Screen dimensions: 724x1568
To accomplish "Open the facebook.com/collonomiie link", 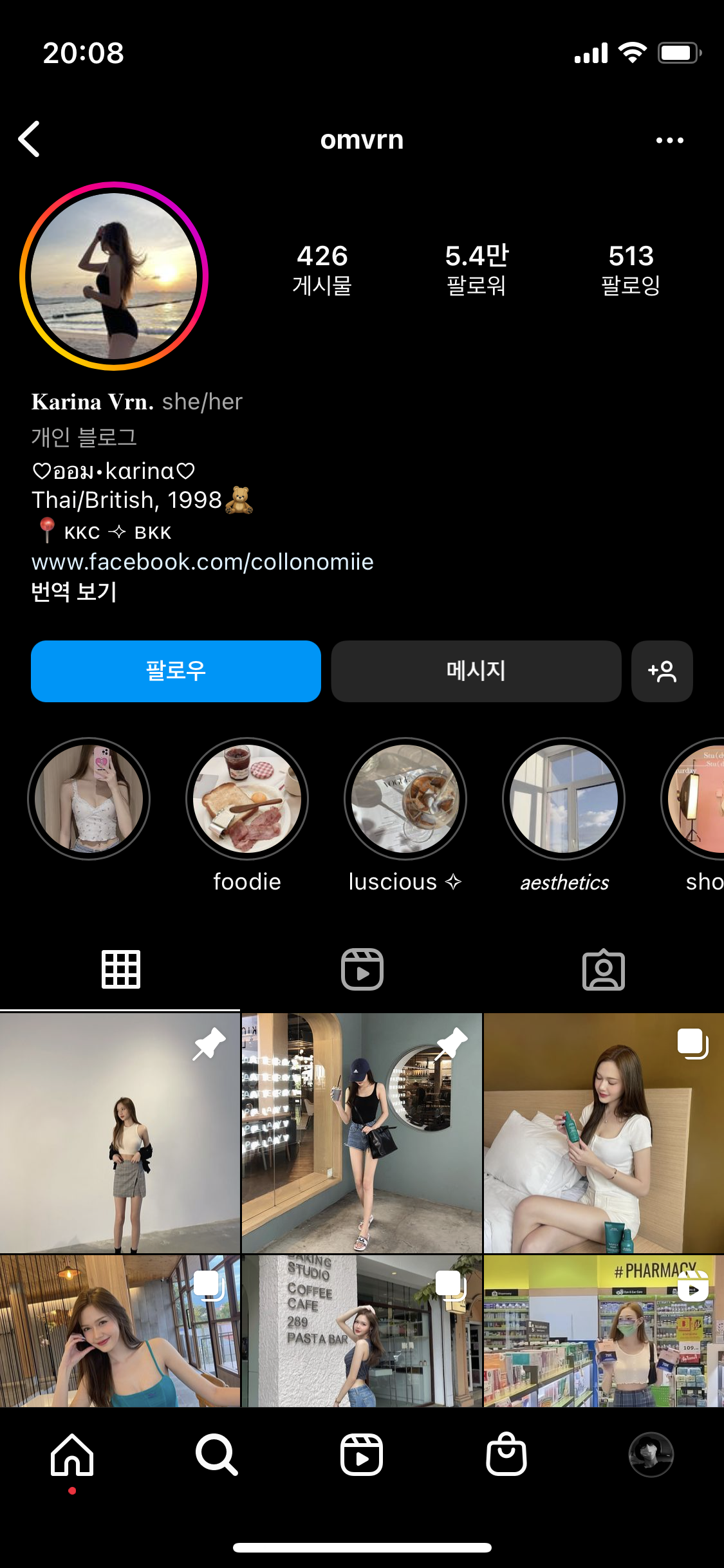I will 203,562.
